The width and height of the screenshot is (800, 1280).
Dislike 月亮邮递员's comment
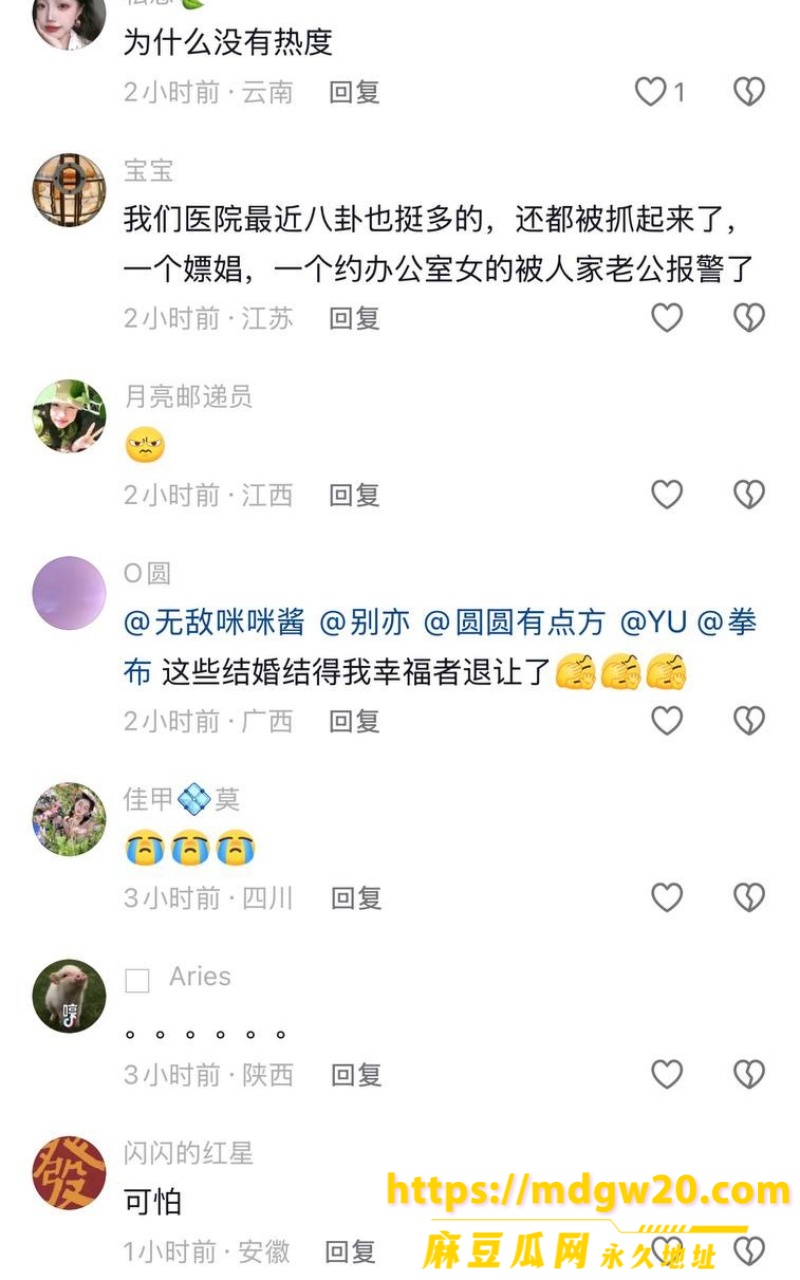(x=749, y=495)
